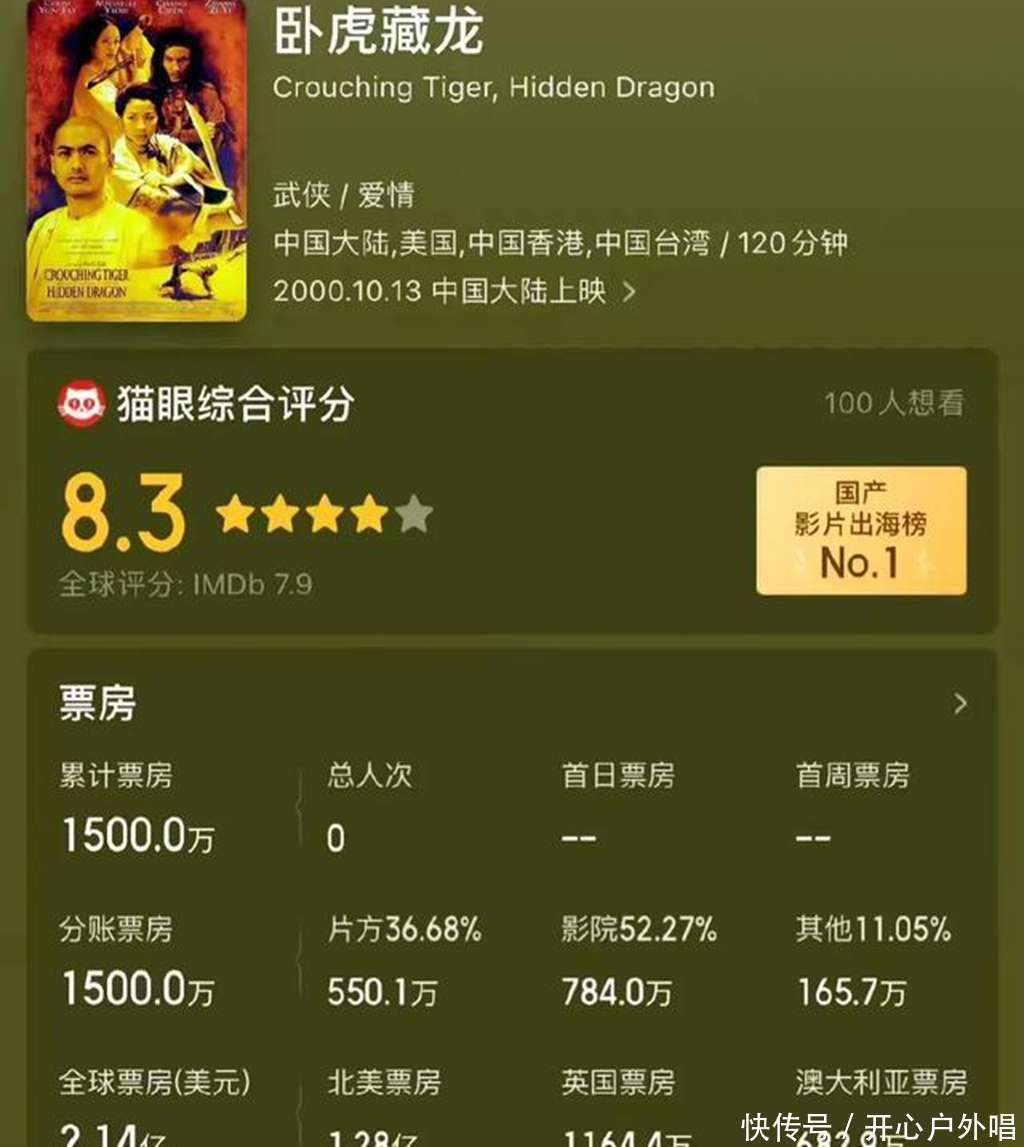
Task: Open the 国产影片出海榜 No.1 badge
Action: pos(860,531)
